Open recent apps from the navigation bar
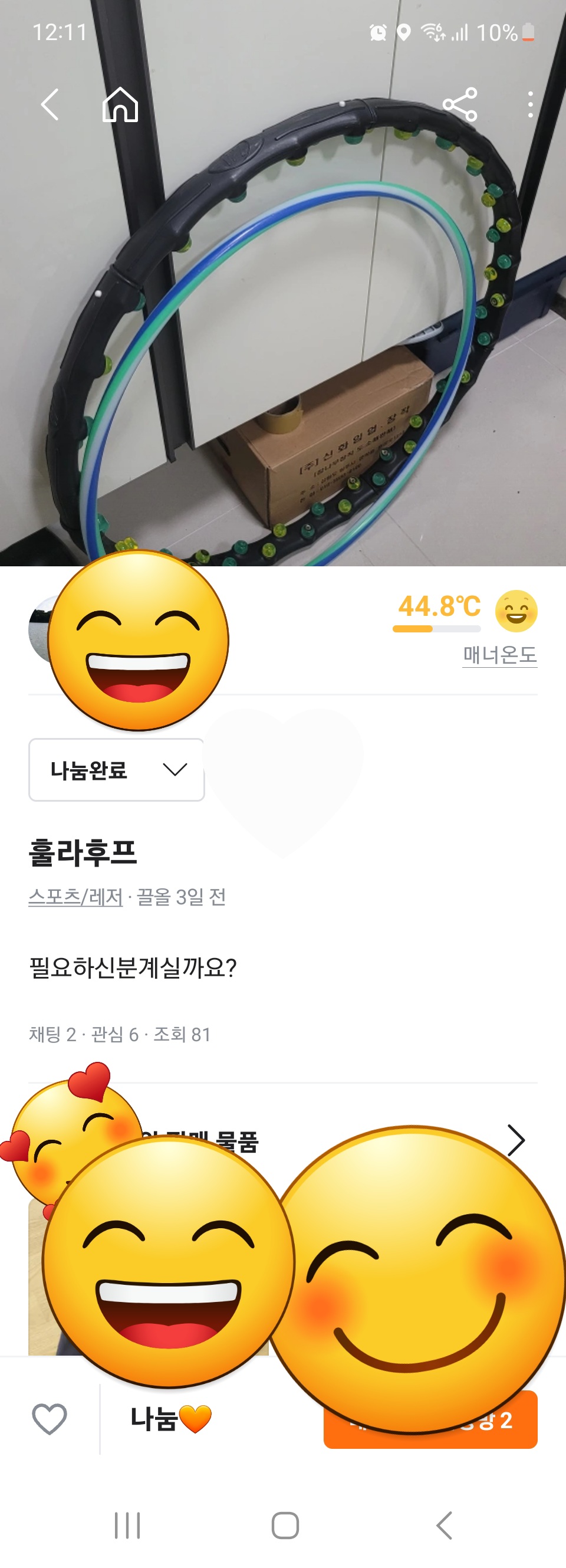This screenshot has height=1568, width=566. pos(127,1526)
